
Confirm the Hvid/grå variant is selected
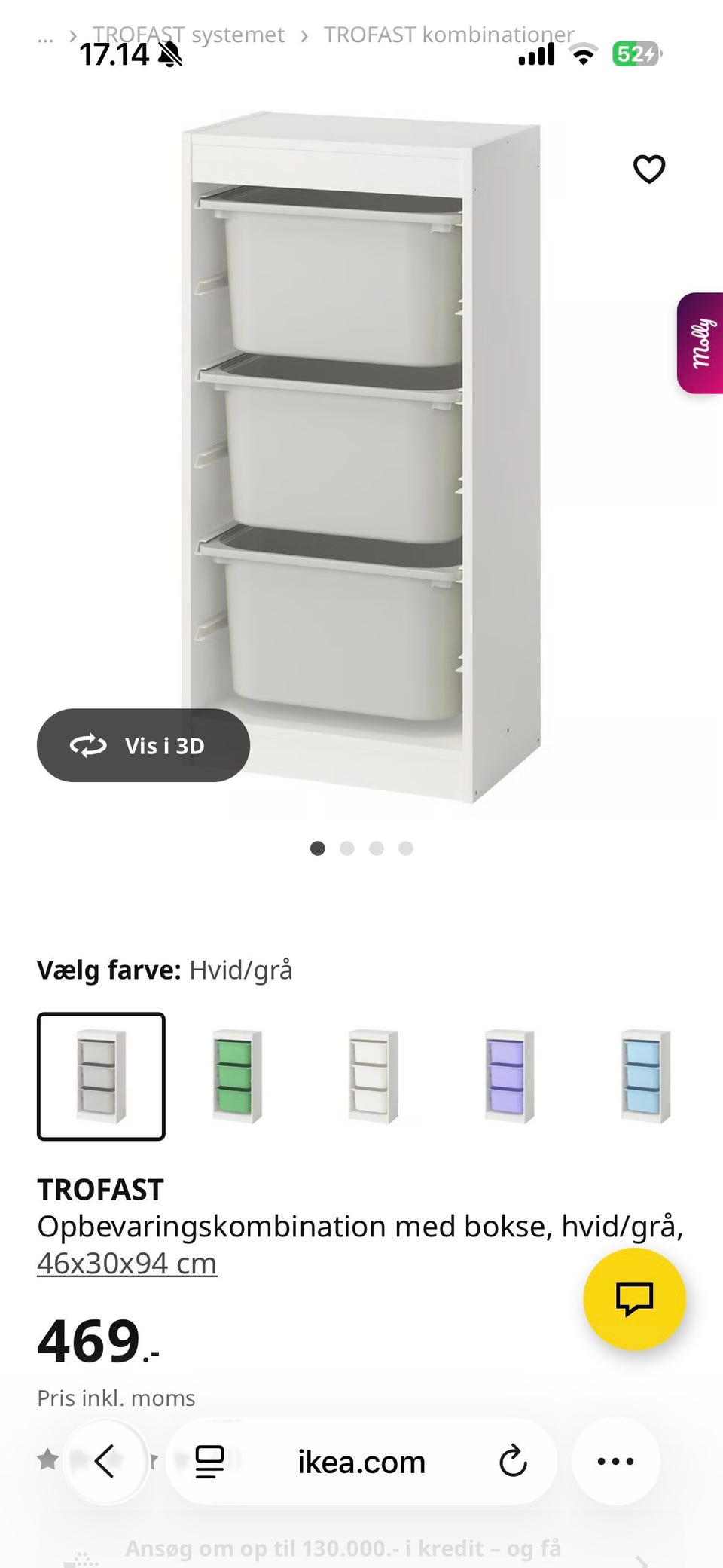point(101,1075)
